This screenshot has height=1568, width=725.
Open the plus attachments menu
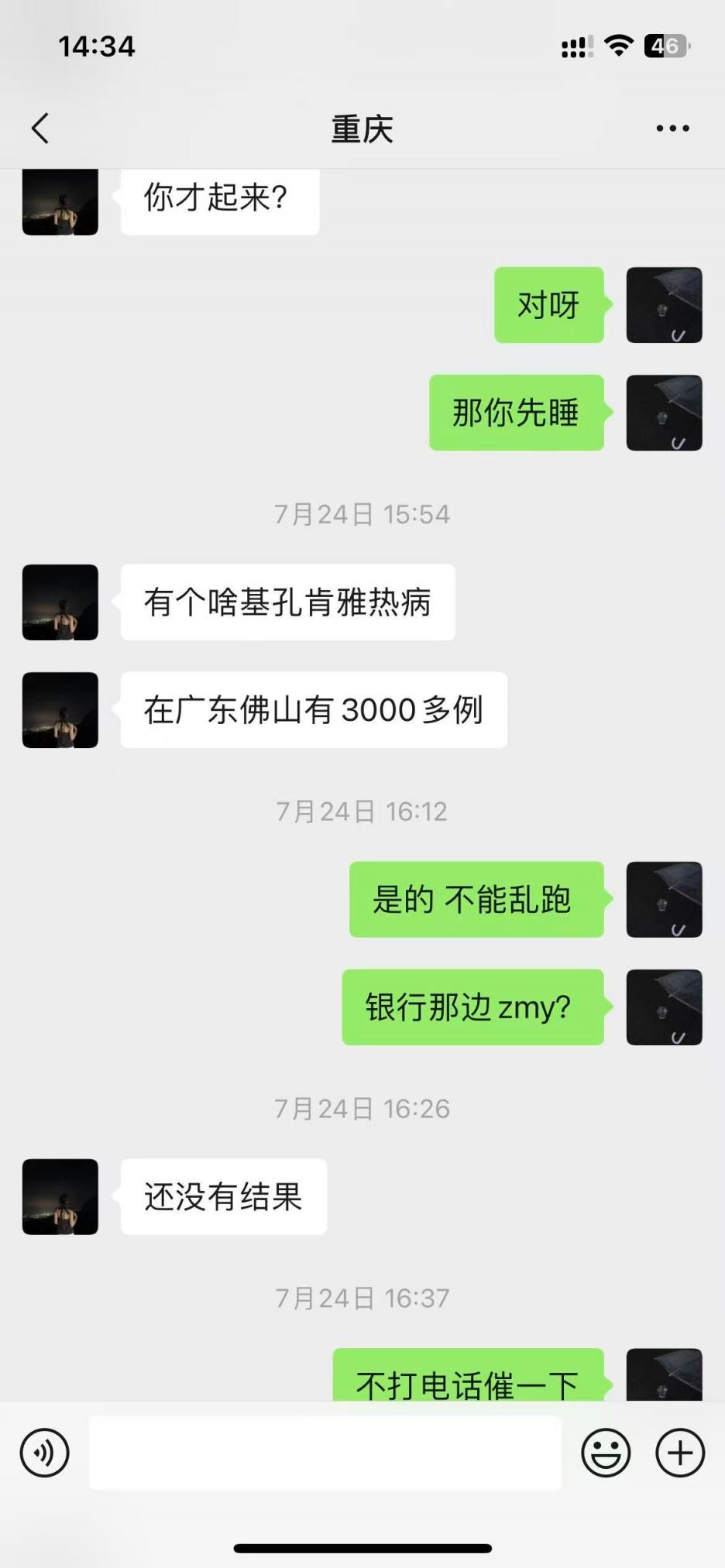(x=680, y=1453)
